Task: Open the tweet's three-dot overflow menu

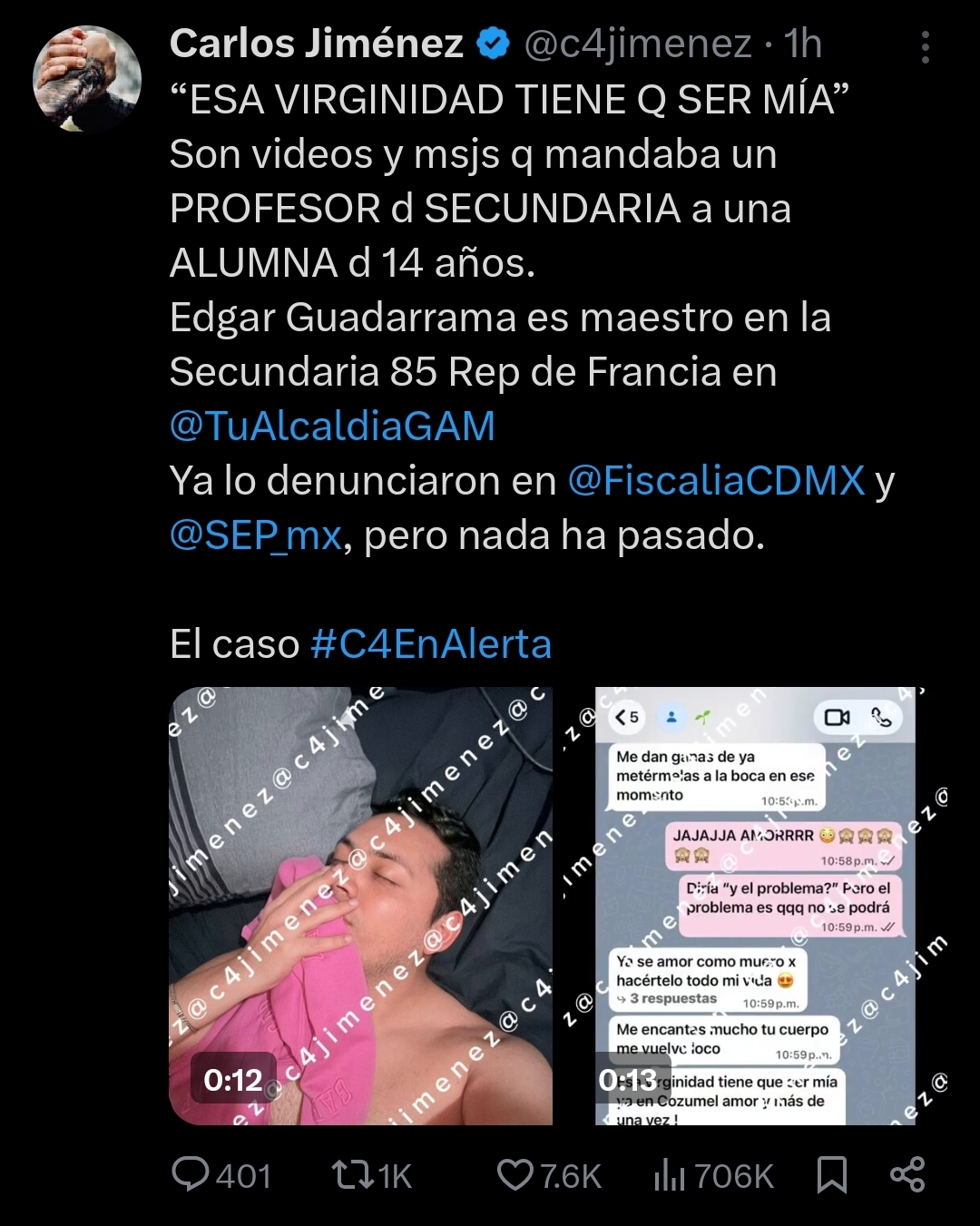Action: click(925, 47)
